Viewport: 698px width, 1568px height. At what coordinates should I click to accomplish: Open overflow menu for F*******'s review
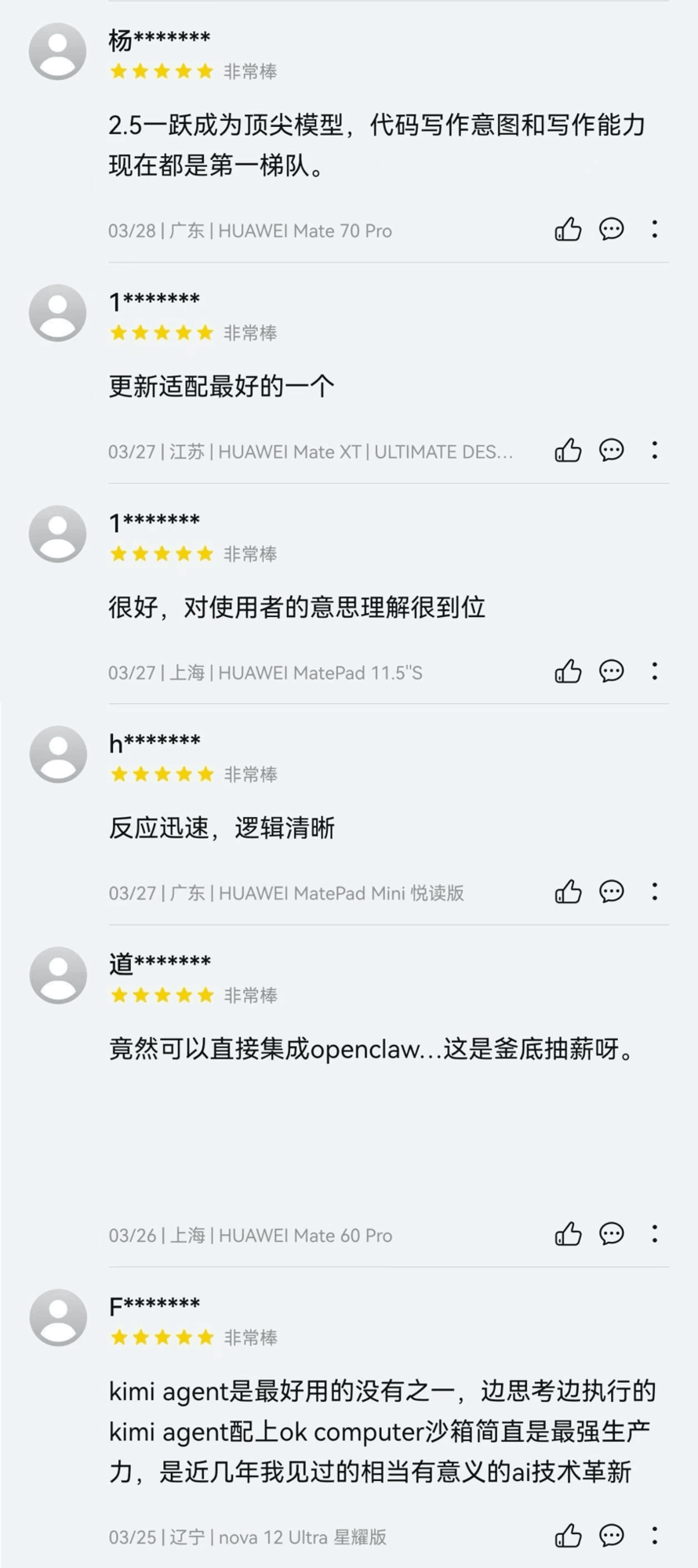655,1537
